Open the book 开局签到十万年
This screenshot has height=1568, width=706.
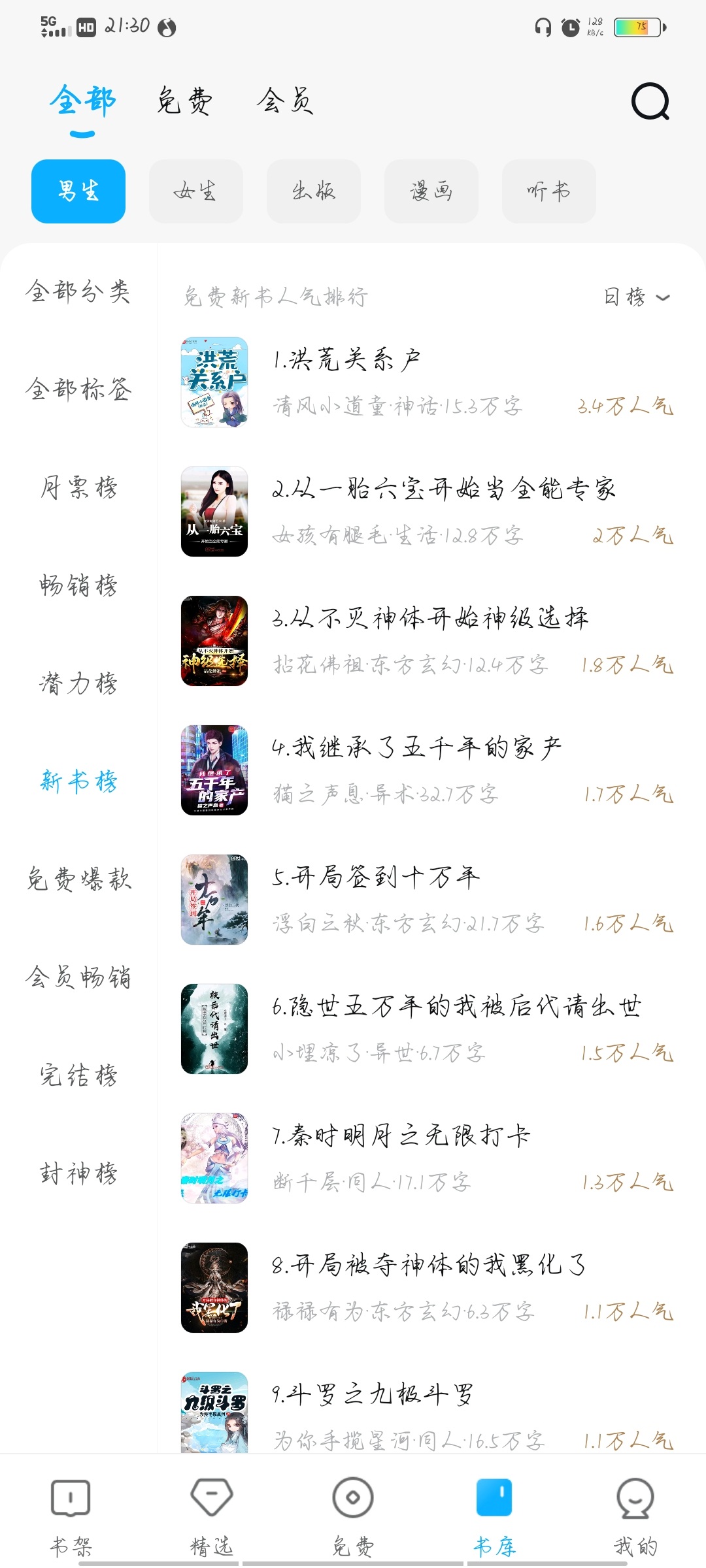click(376, 877)
